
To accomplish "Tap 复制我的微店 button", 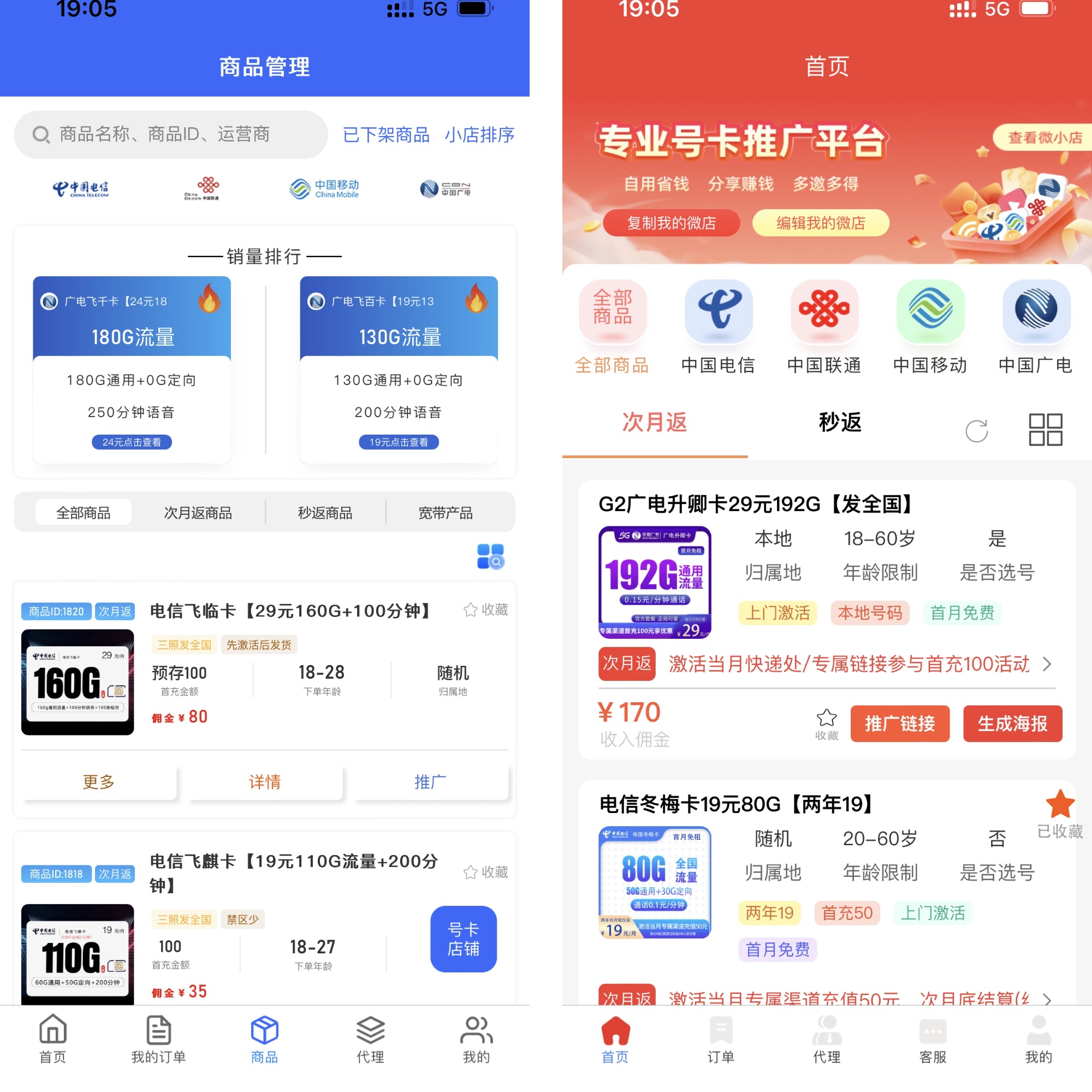I will coord(671,223).
